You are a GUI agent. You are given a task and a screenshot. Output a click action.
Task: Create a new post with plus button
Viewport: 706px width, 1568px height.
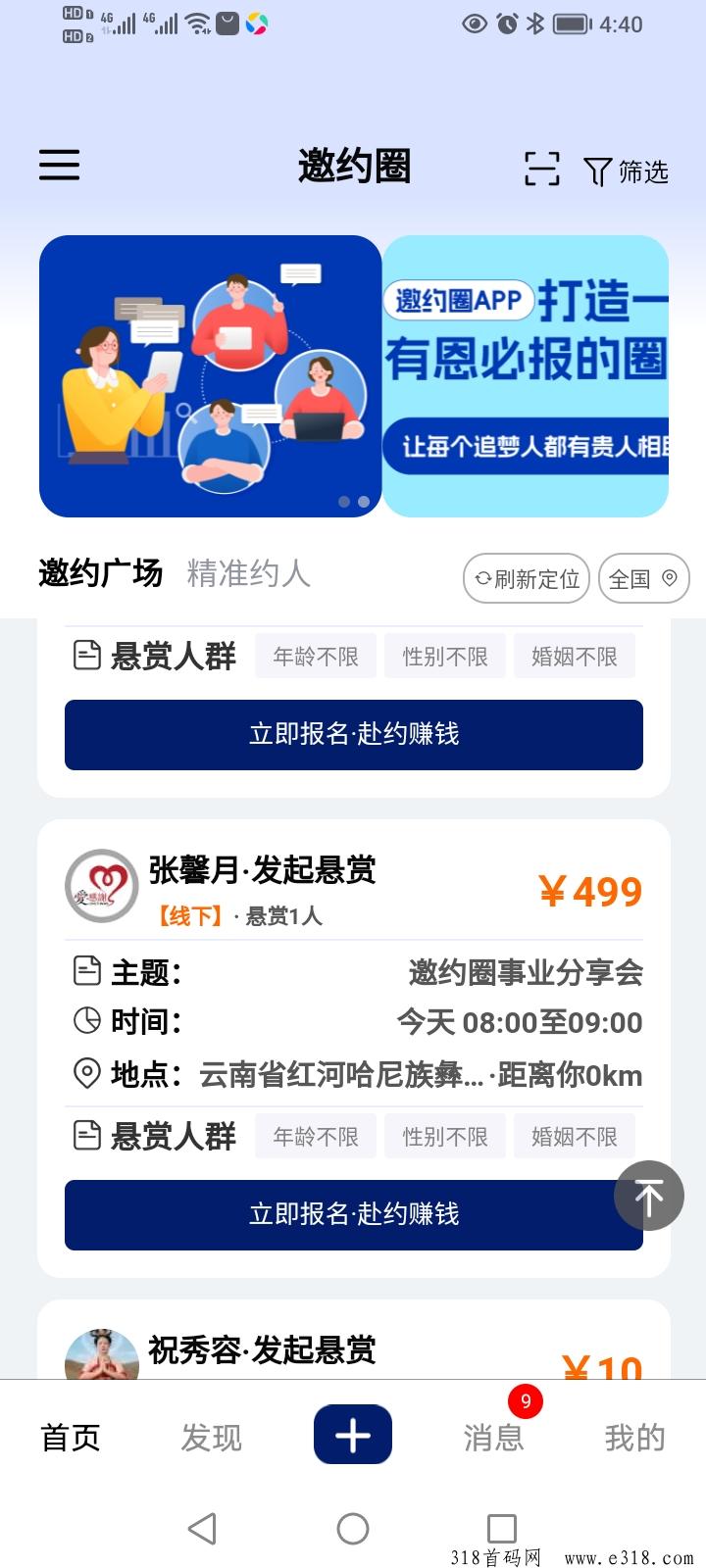point(353,1435)
